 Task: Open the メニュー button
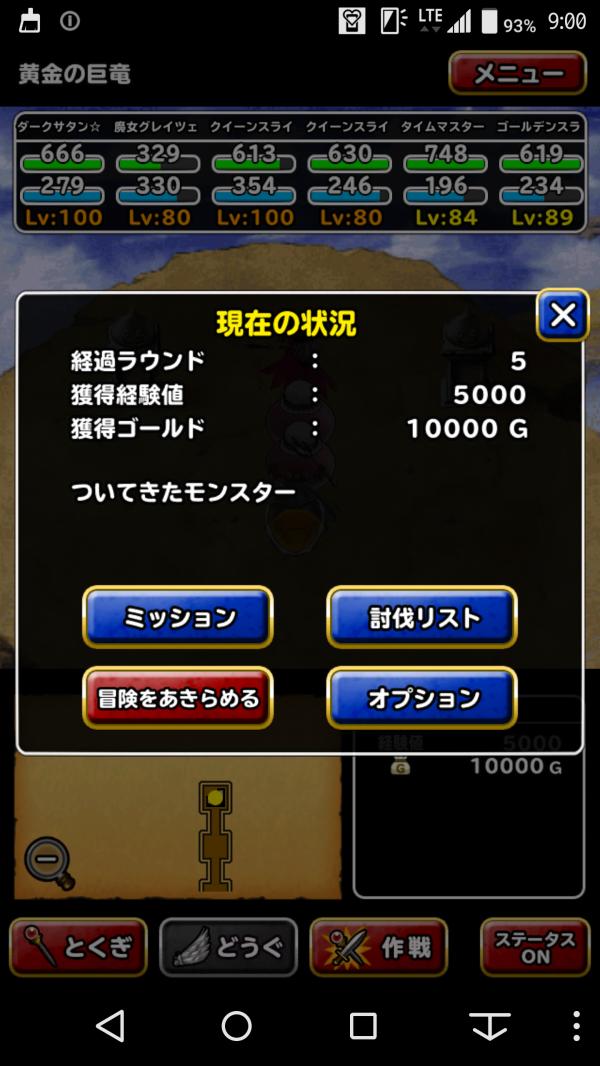[x=517, y=74]
